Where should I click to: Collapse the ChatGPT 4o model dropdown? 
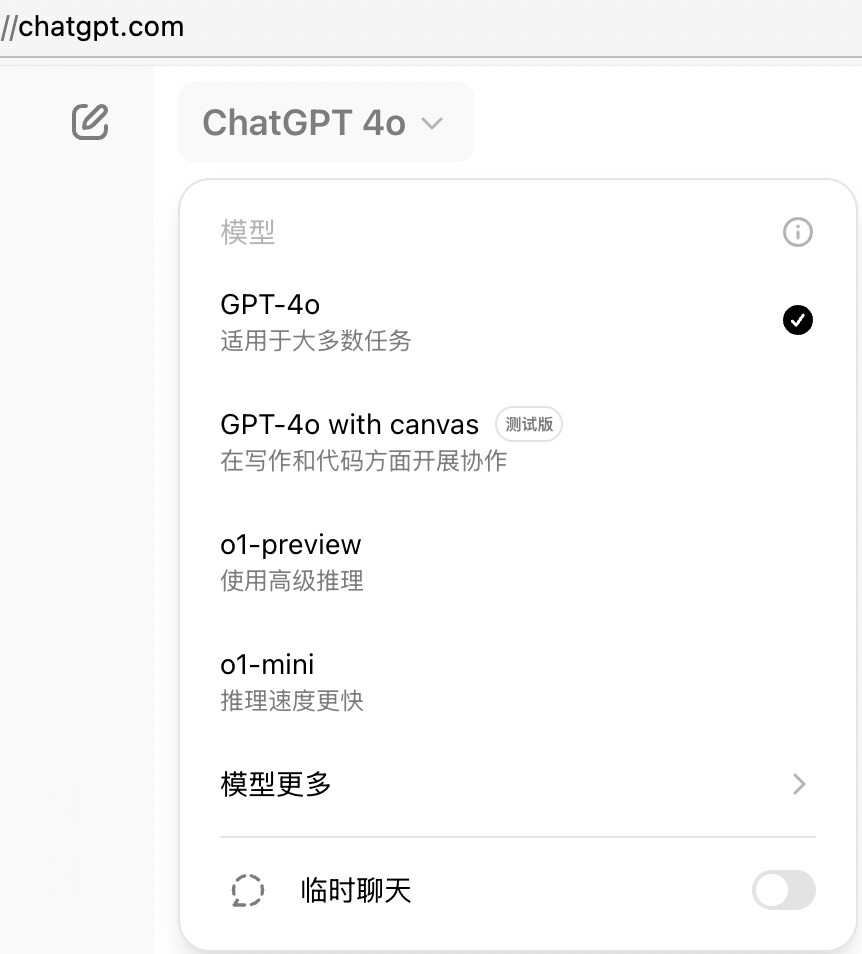pos(325,122)
